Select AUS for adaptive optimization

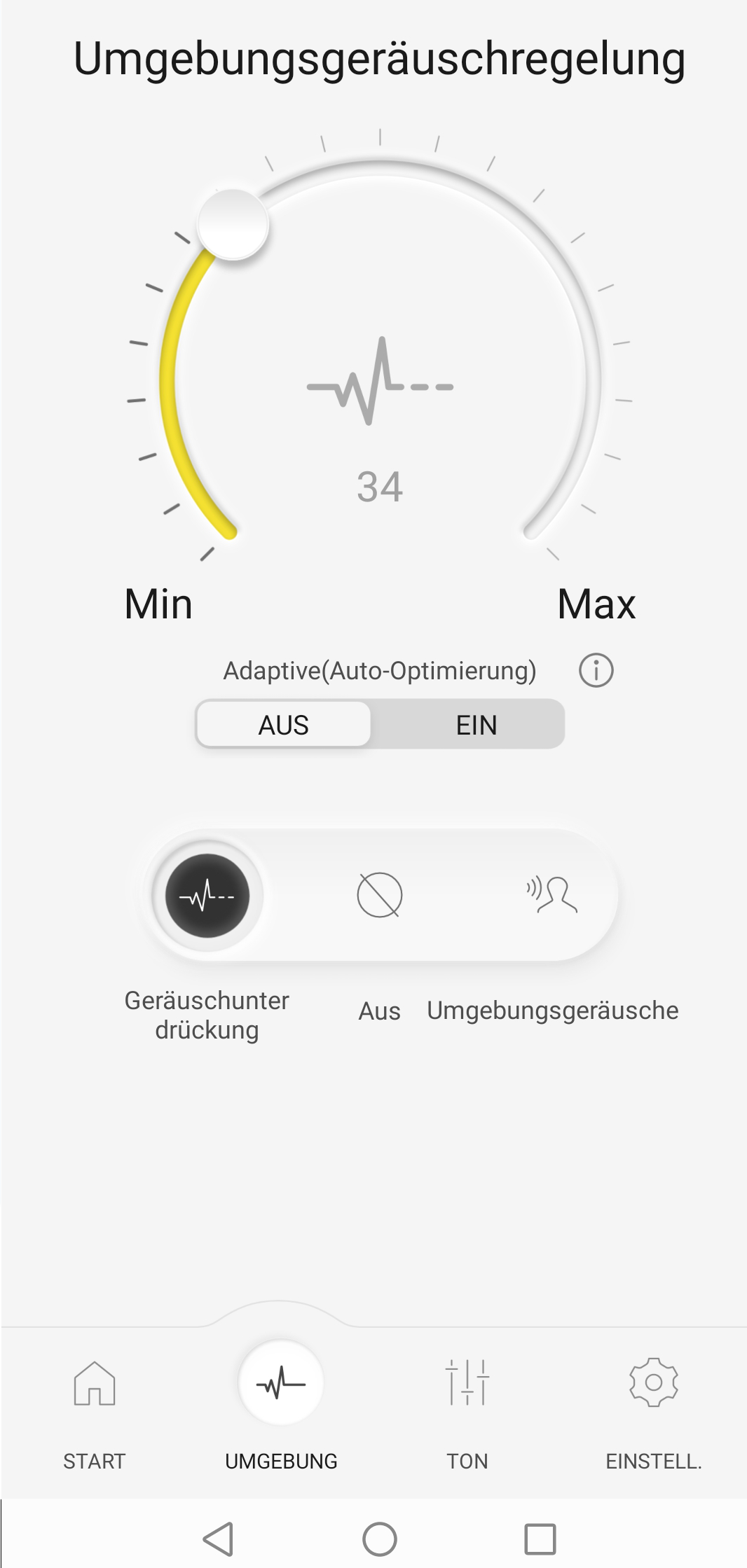tap(283, 724)
